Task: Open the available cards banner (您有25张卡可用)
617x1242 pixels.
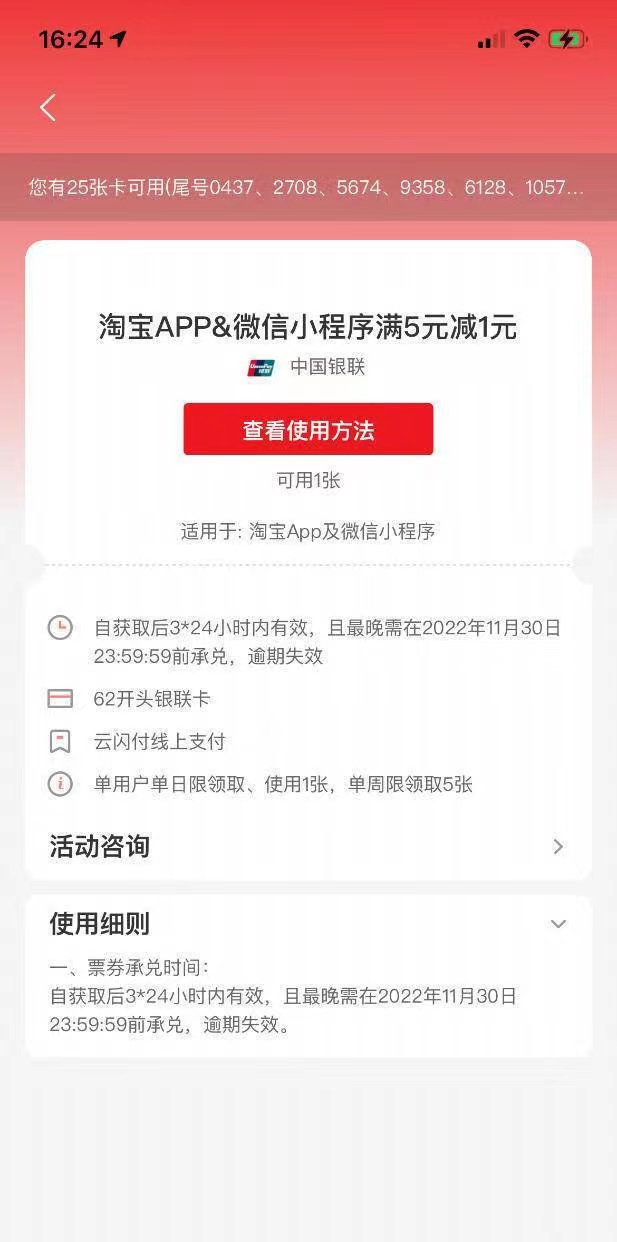Action: tap(308, 187)
